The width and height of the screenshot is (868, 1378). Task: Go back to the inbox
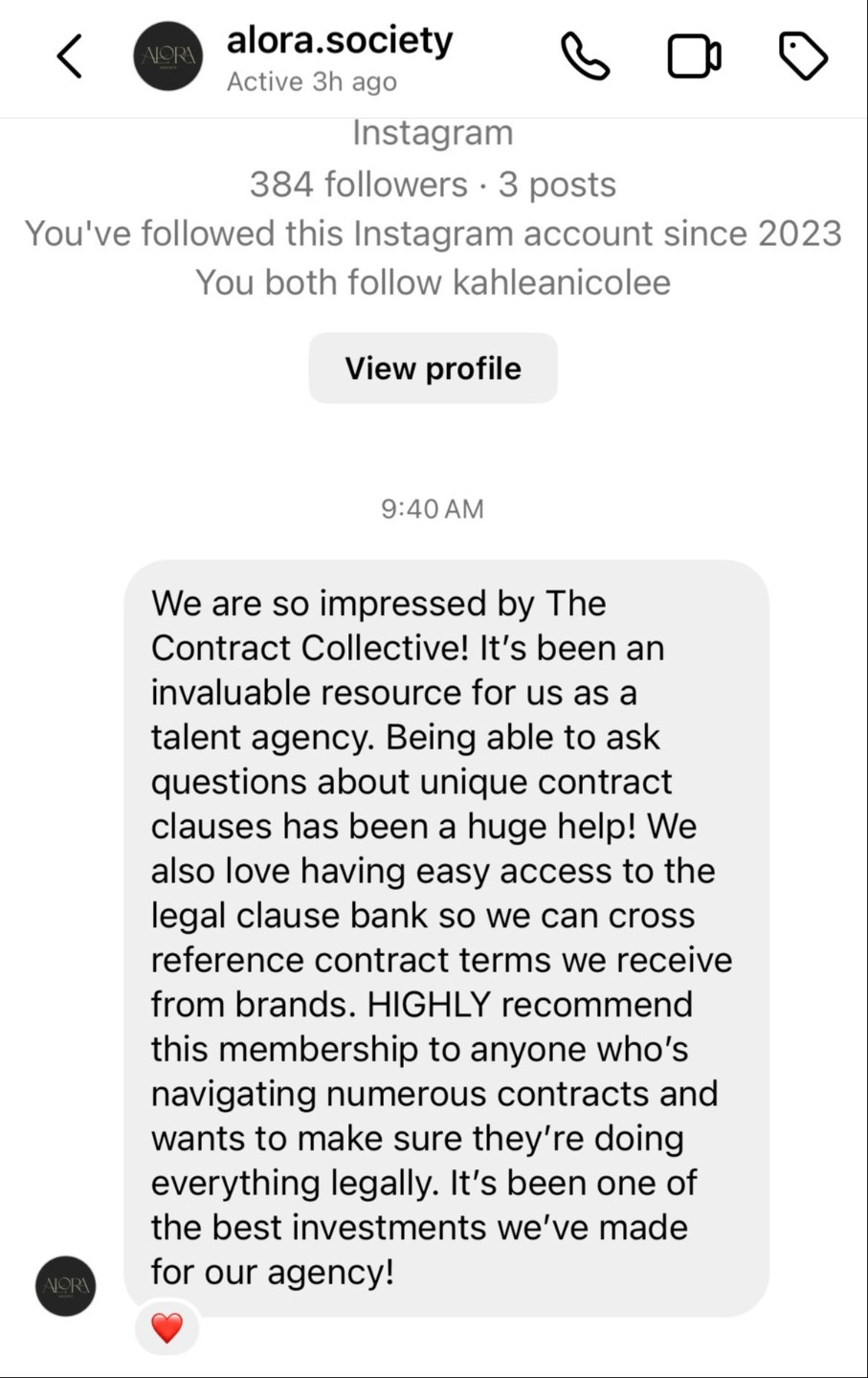[x=70, y=56]
